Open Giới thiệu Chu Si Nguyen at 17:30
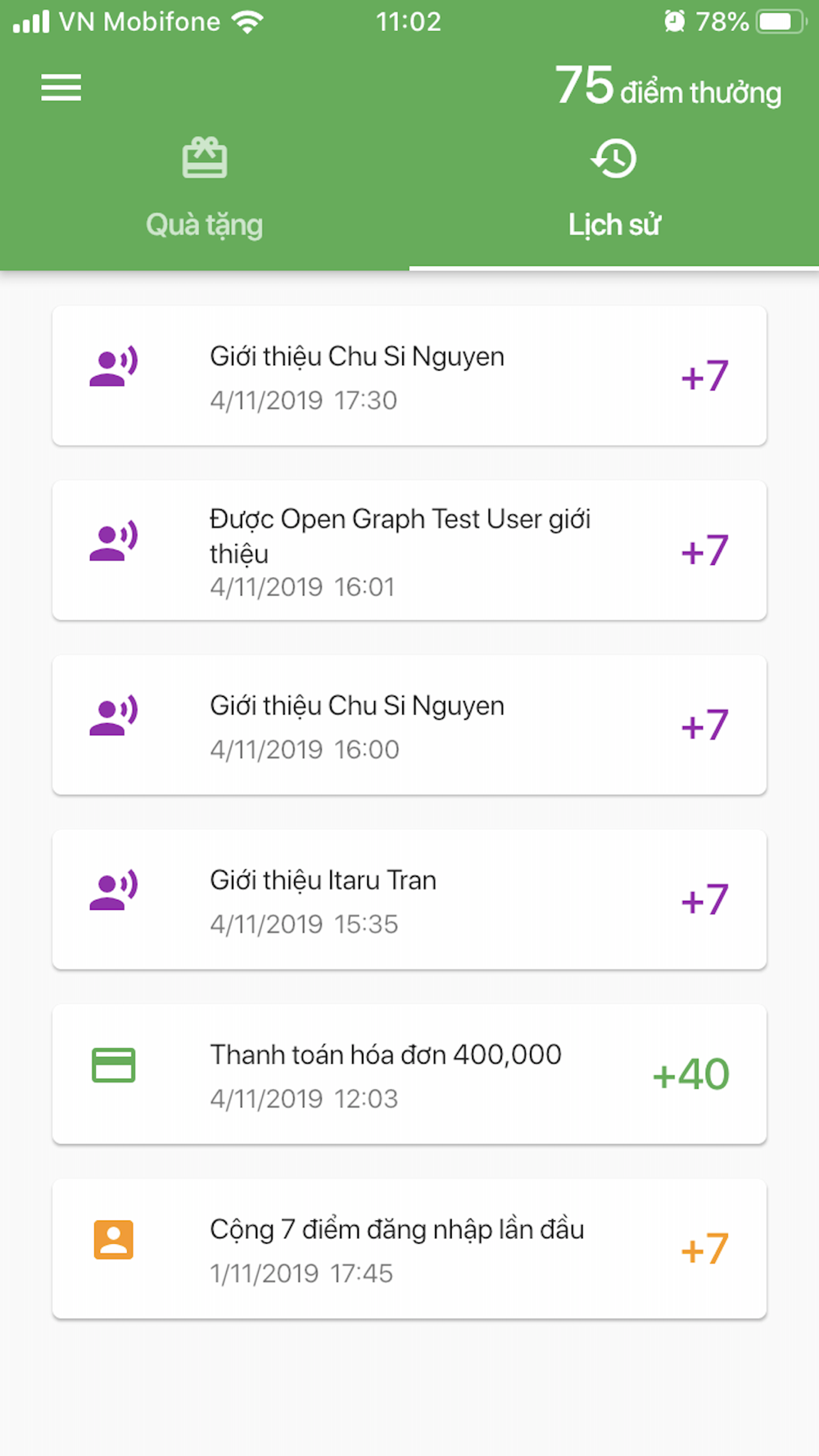Image resolution: width=819 pixels, height=1456 pixels. 409,376
